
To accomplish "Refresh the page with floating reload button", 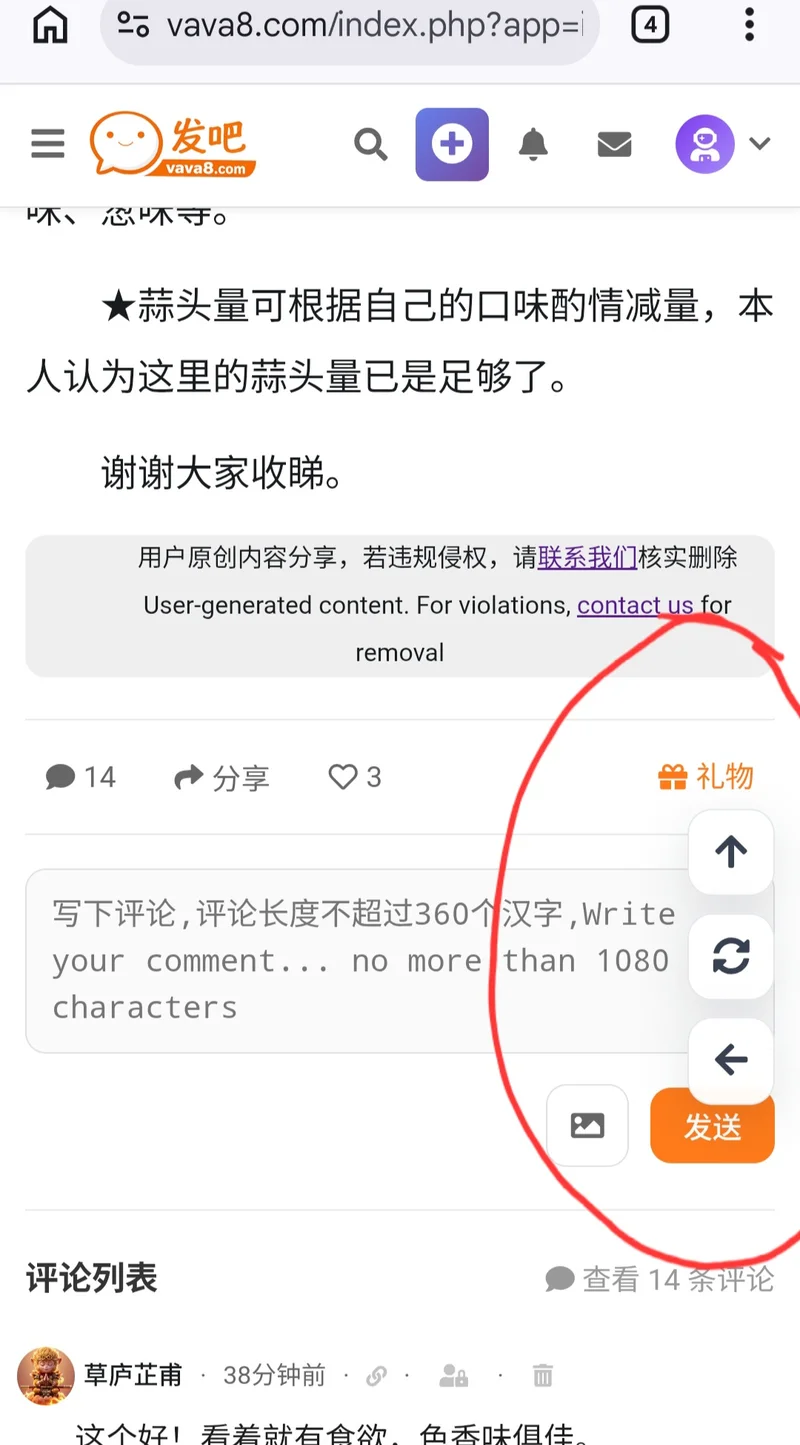I will (x=731, y=956).
